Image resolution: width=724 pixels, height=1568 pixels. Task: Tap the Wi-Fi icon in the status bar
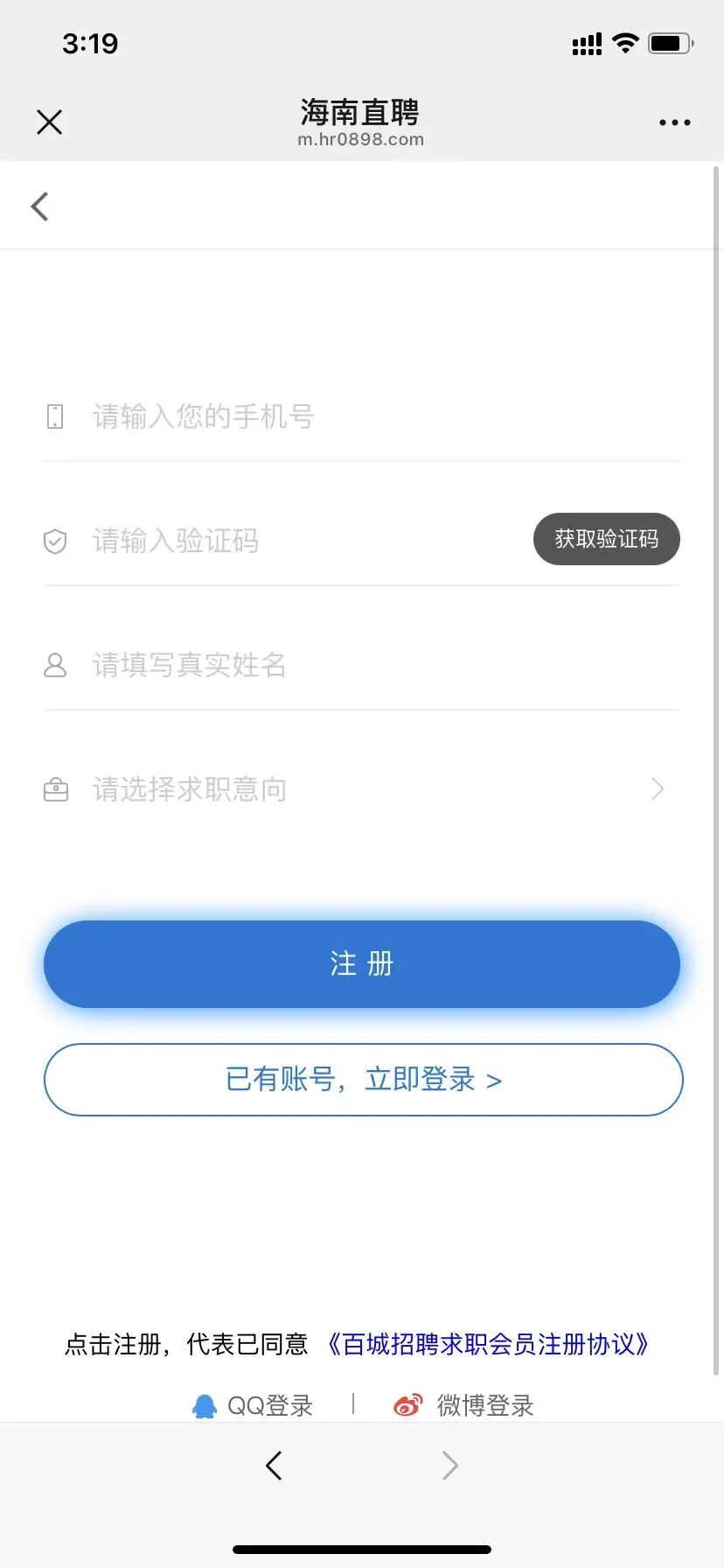(625, 42)
